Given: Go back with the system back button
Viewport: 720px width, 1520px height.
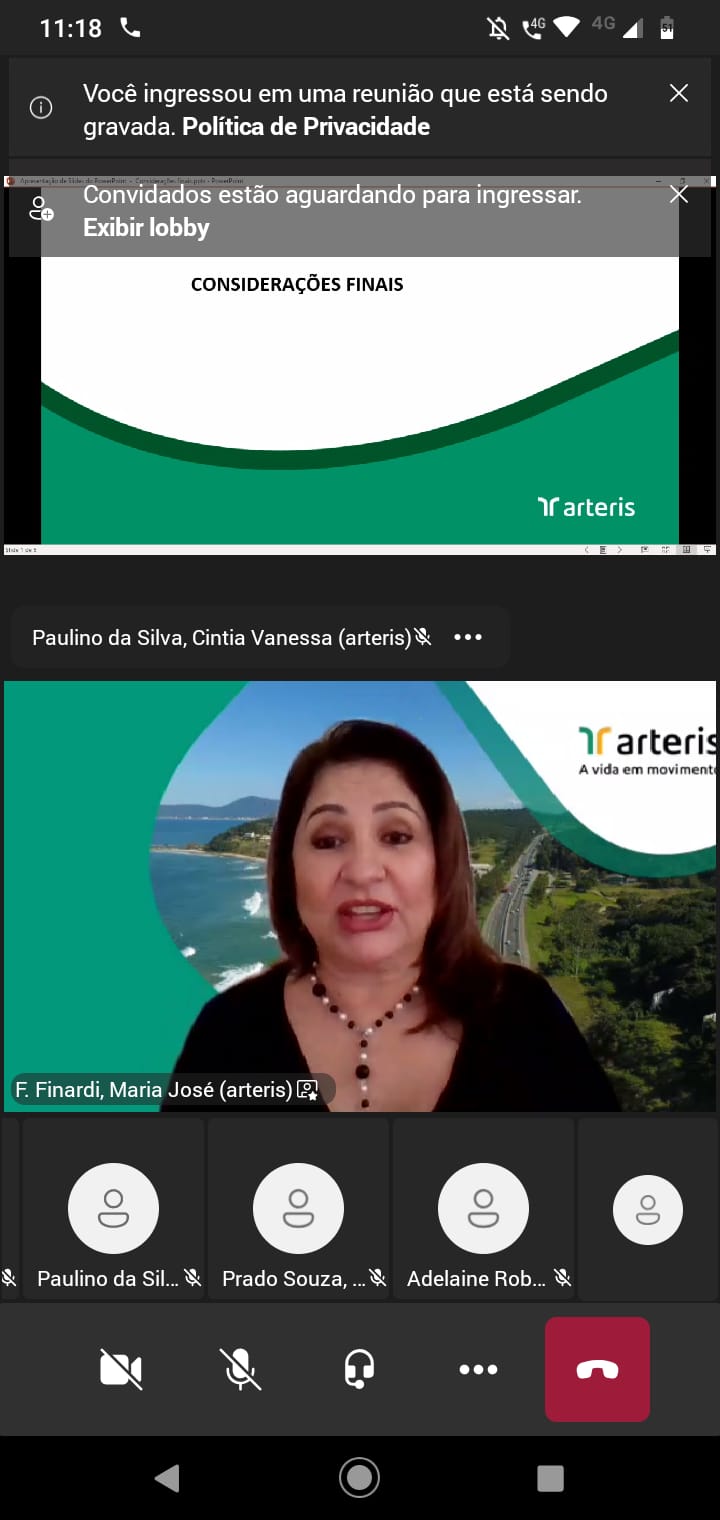Looking at the screenshot, I should click(x=167, y=1478).
